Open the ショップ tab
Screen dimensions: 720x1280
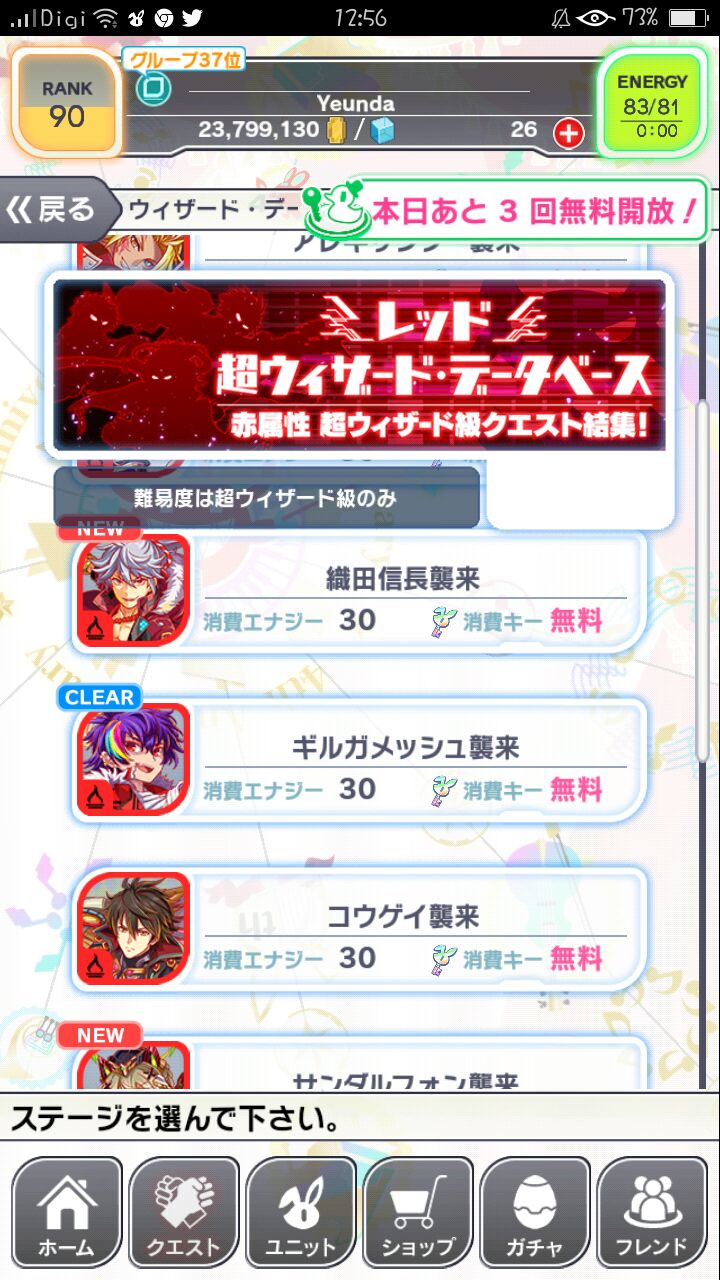[x=418, y=1215]
